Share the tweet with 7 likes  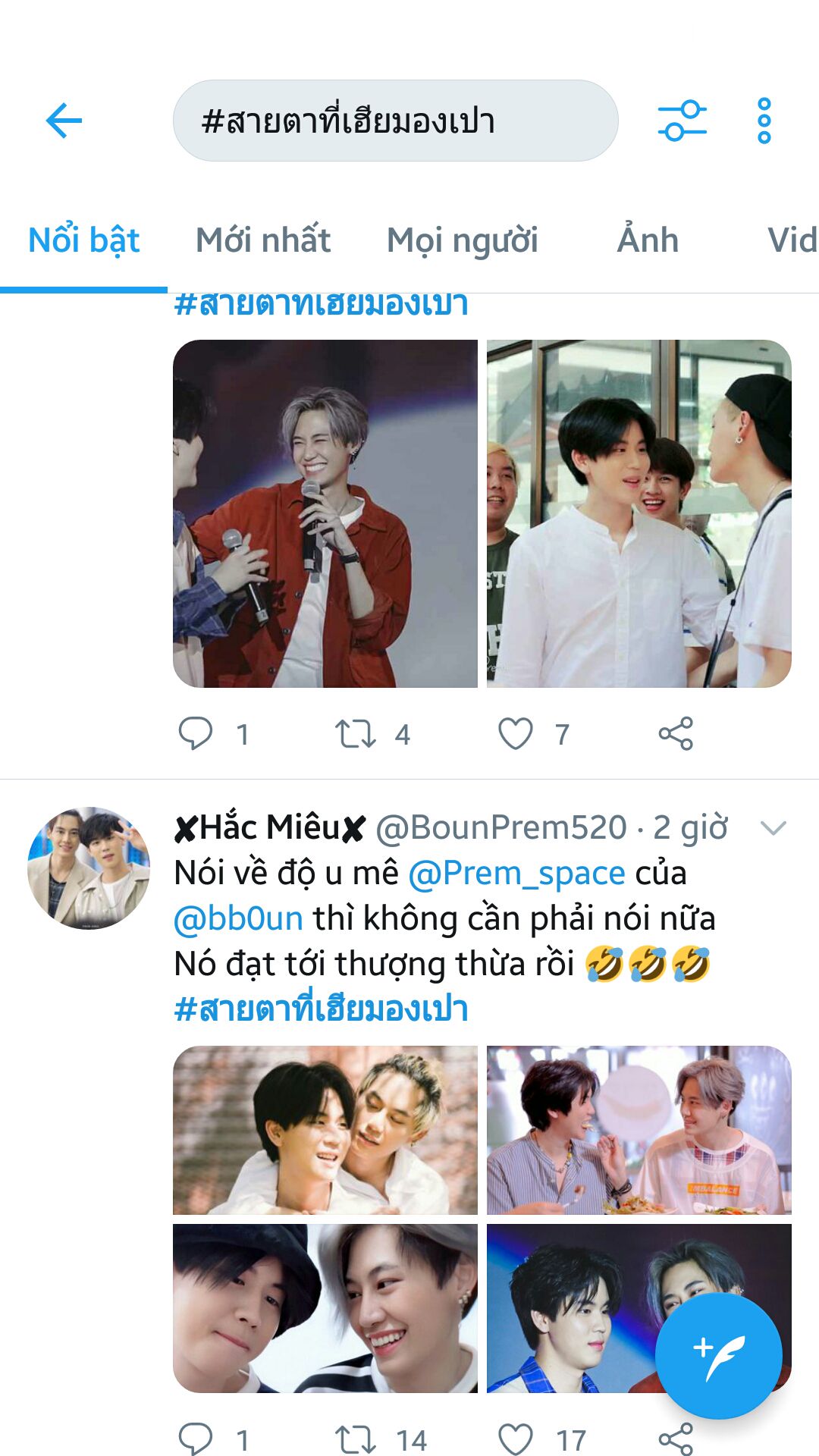click(676, 733)
